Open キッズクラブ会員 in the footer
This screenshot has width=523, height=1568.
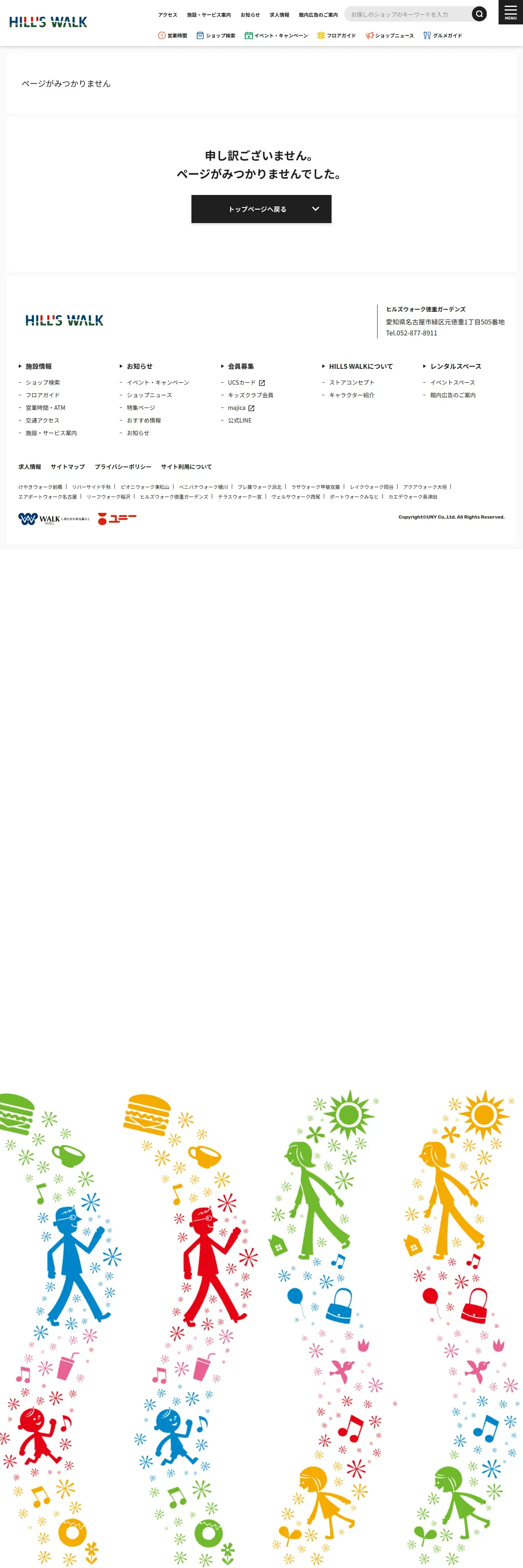[x=250, y=395]
